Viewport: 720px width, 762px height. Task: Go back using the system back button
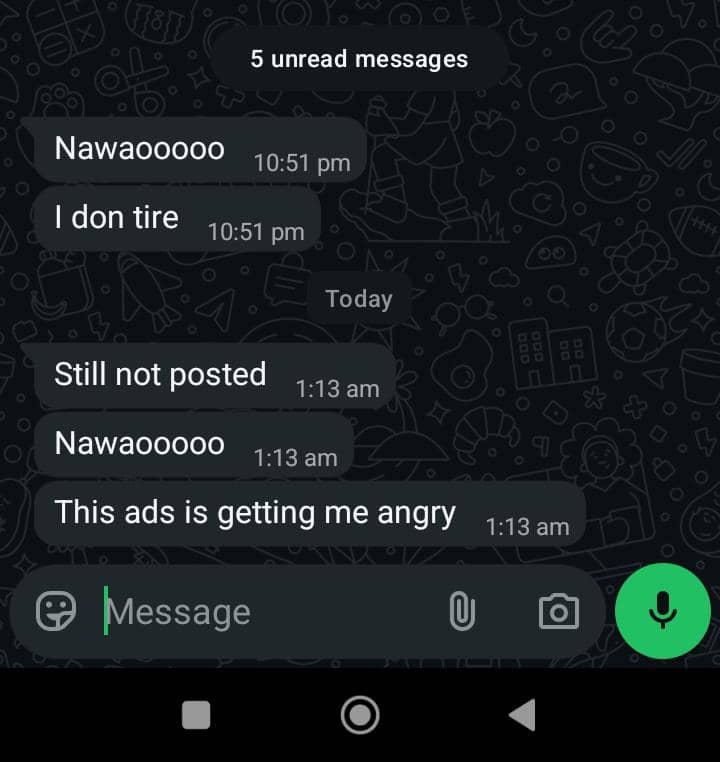(522, 715)
